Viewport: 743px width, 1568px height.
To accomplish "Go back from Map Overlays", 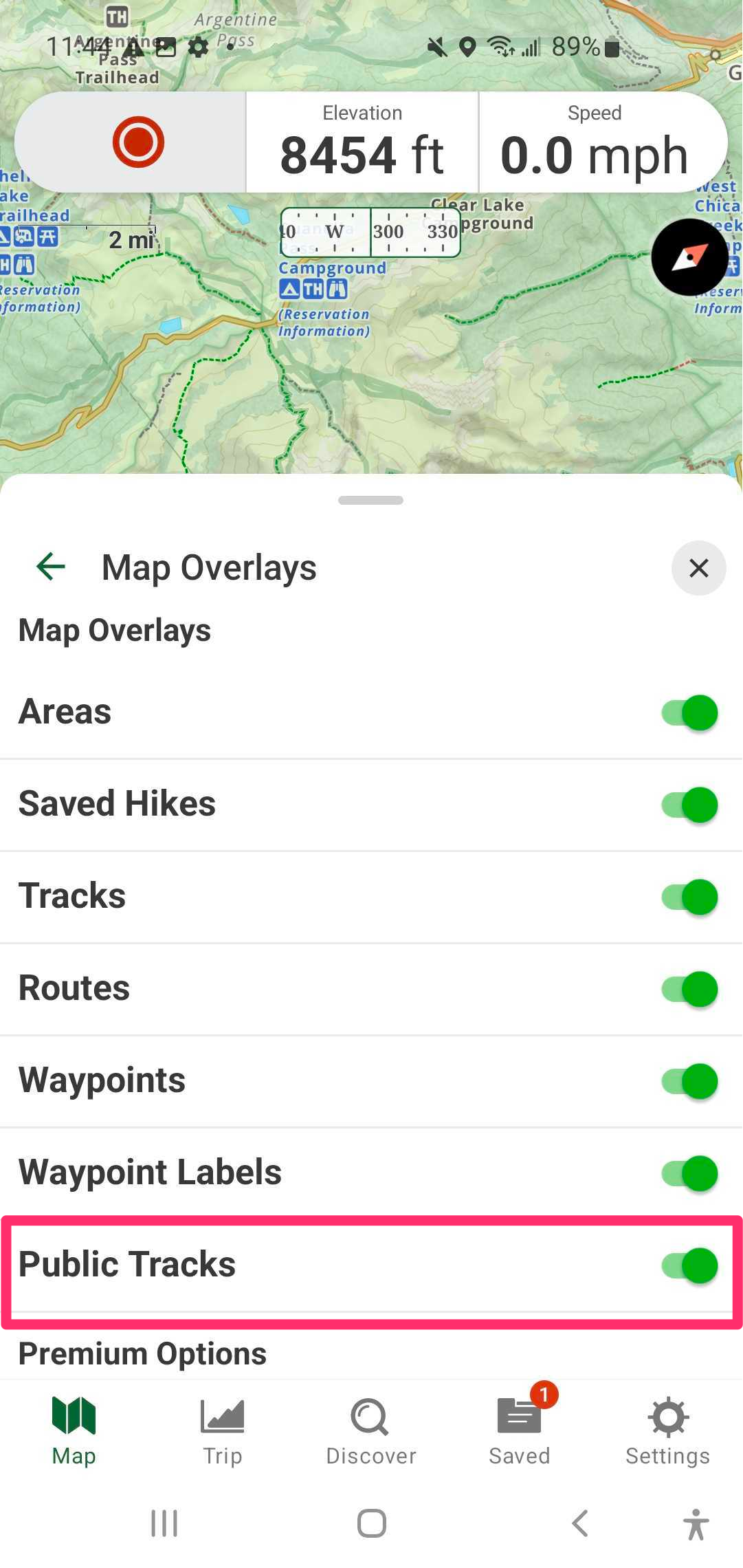I will 51,567.
